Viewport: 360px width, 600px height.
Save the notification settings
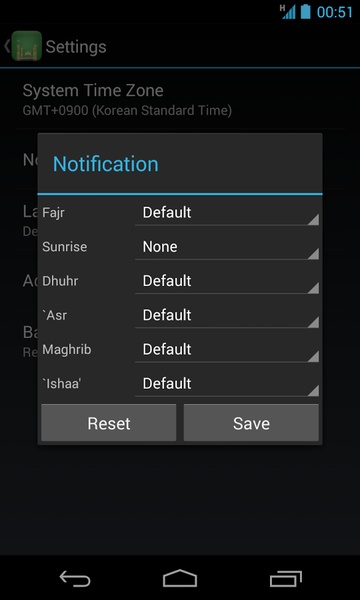click(251, 423)
